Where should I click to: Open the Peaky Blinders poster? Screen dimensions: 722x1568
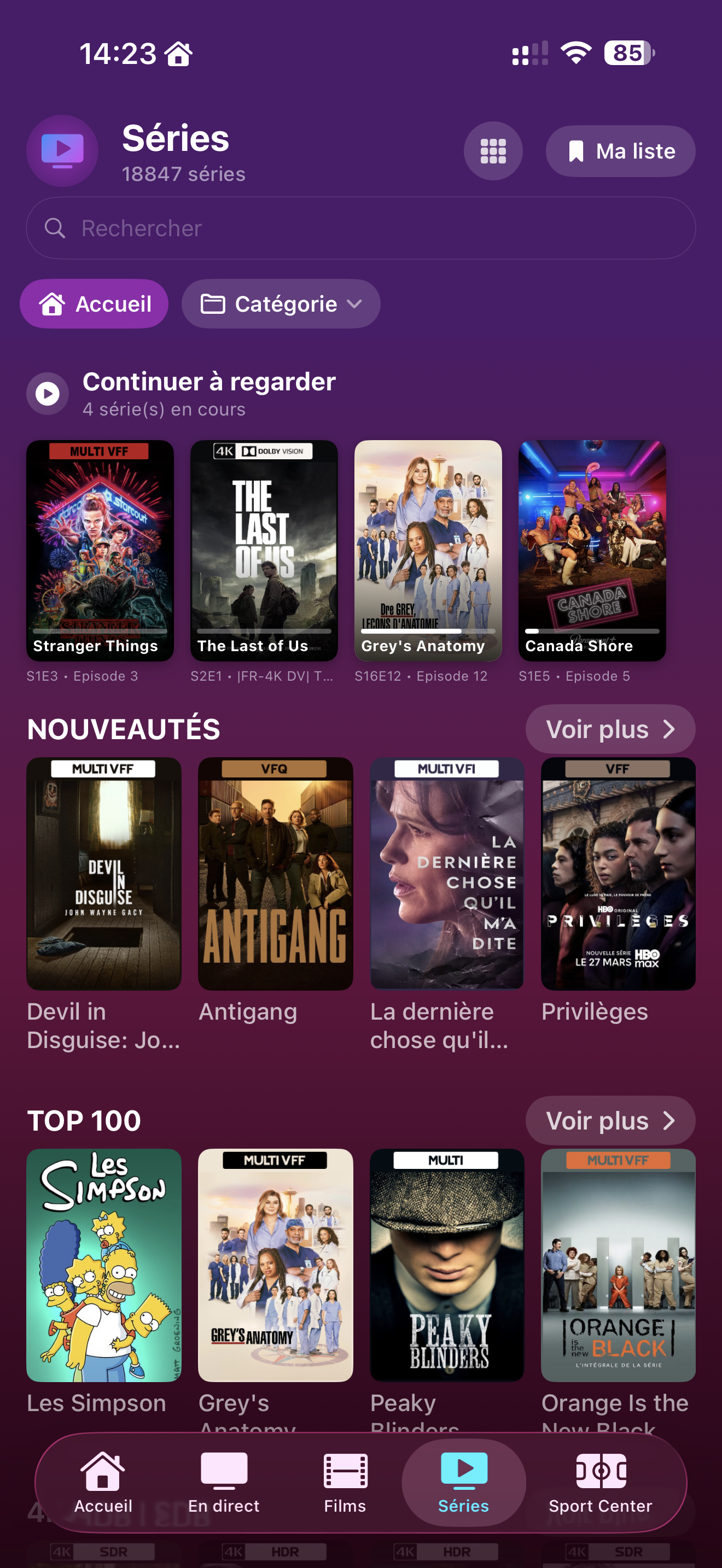447,1265
